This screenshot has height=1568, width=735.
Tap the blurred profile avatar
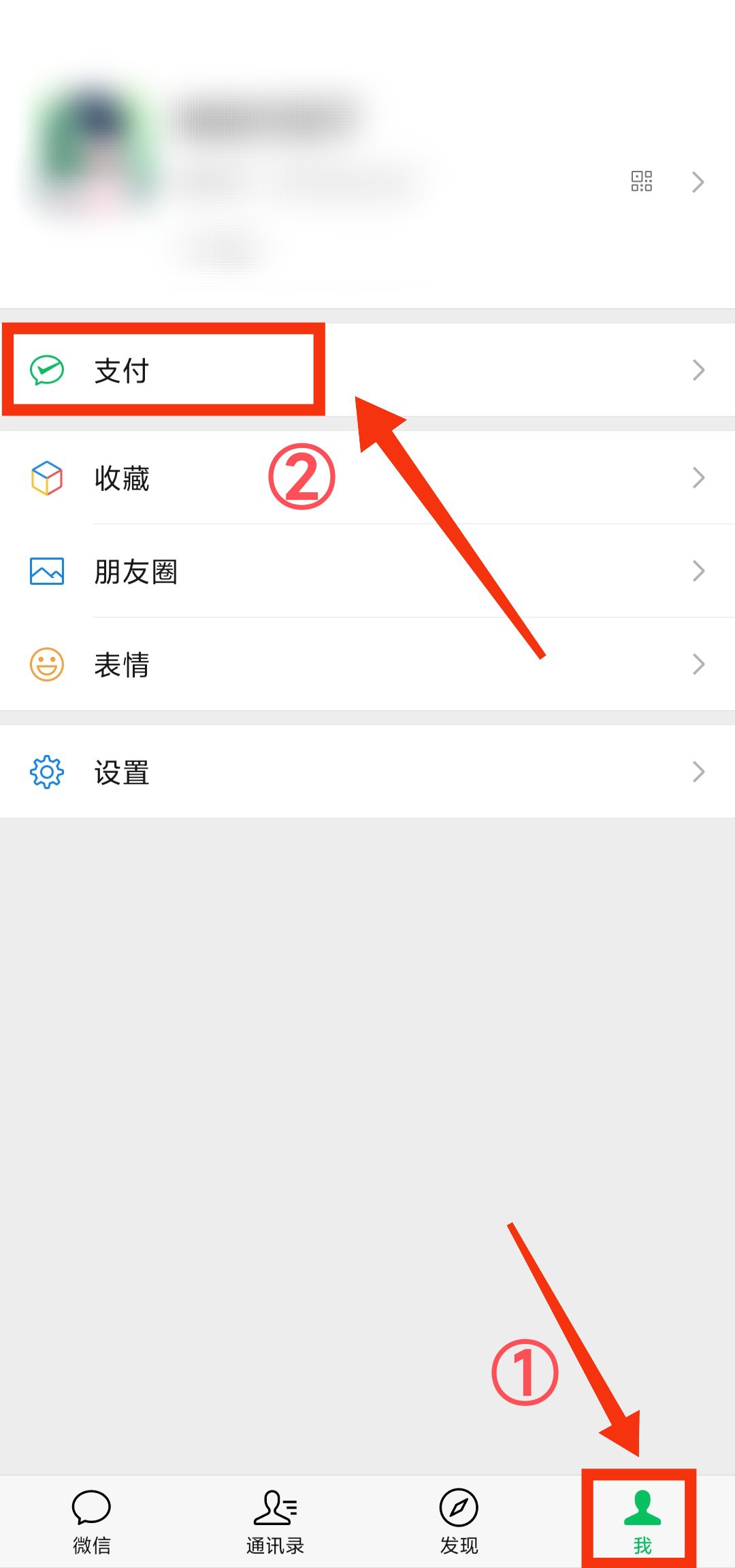pos(95,146)
